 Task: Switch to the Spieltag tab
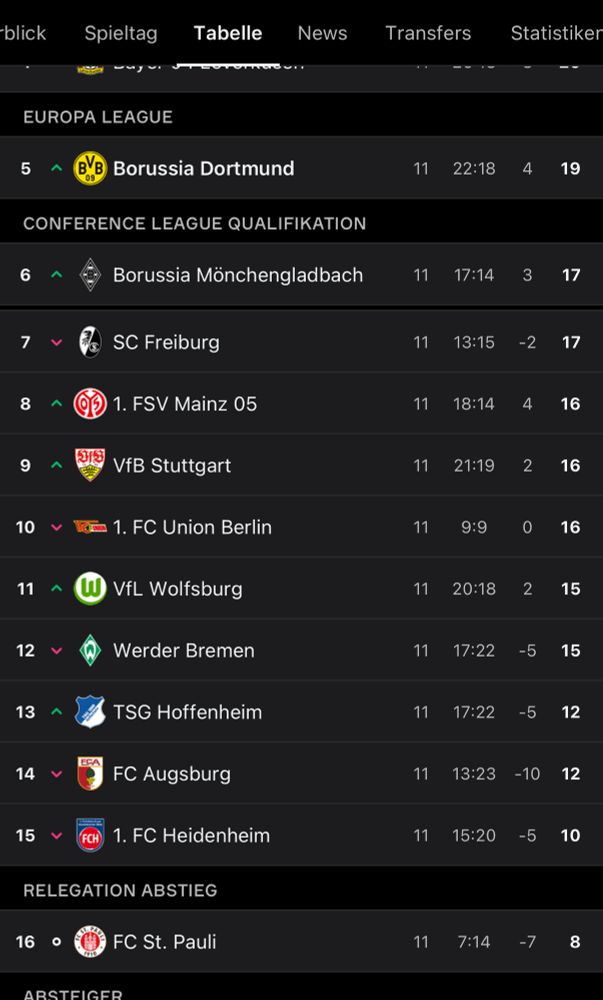tap(120, 33)
